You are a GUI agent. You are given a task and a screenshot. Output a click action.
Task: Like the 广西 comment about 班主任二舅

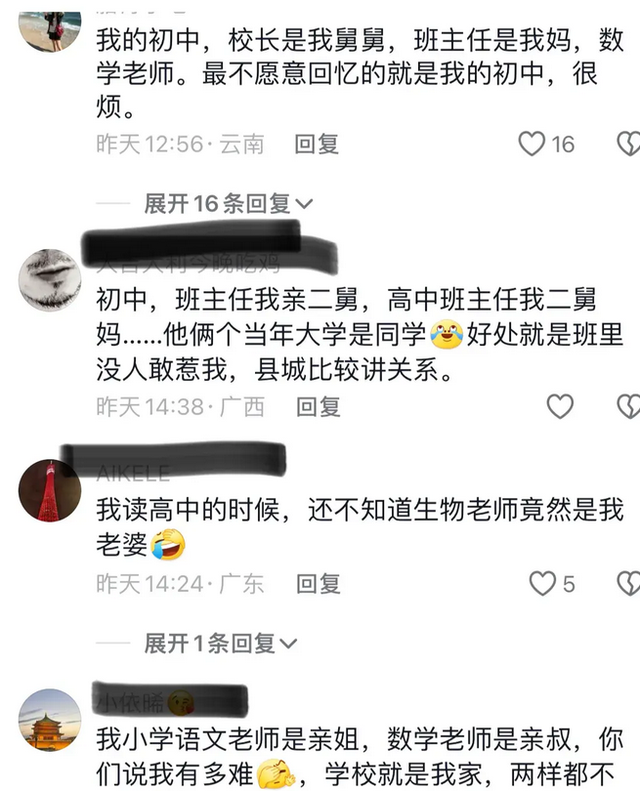point(560,406)
